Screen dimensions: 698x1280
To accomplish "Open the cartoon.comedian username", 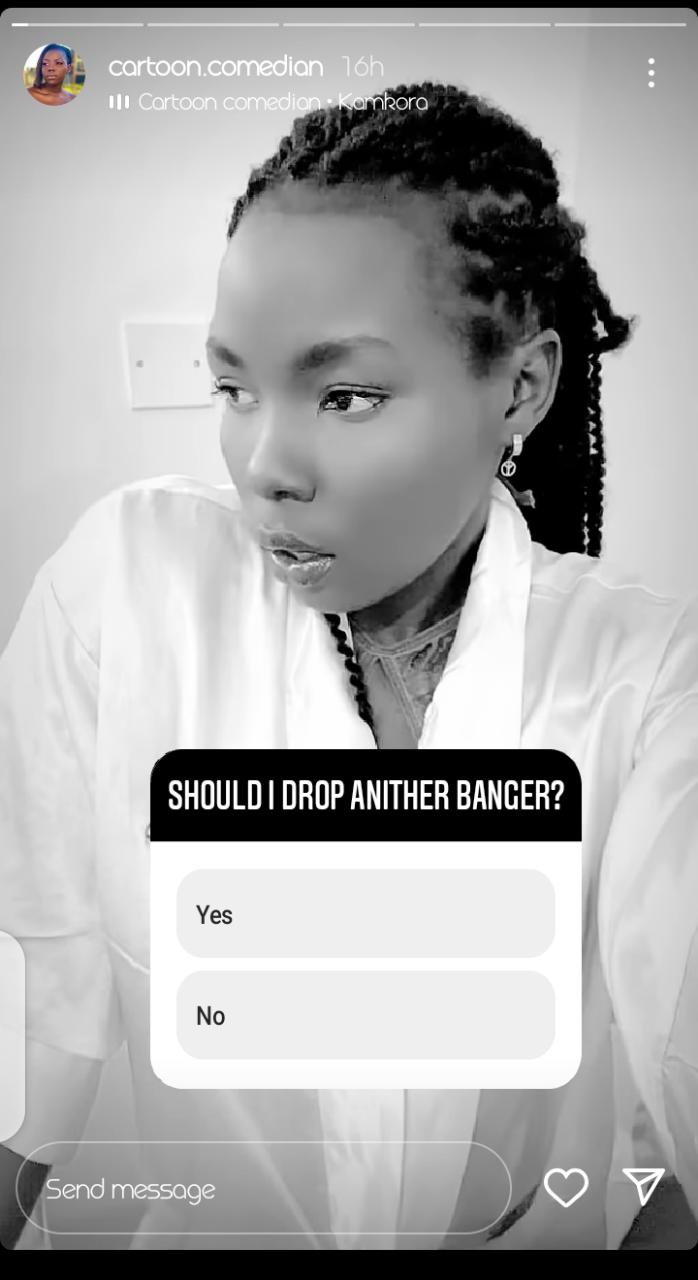I will point(216,67).
